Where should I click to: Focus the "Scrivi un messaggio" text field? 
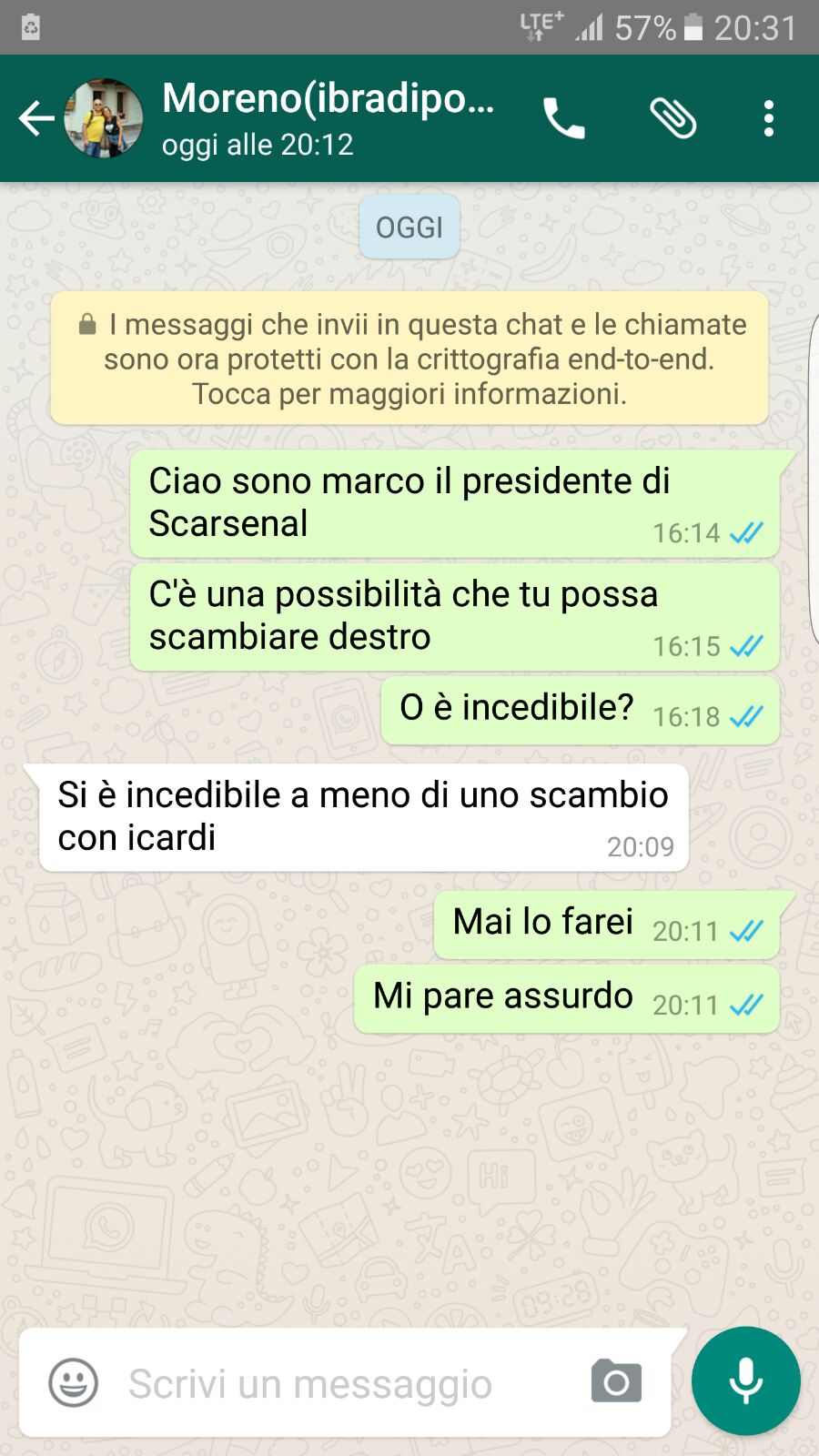point(346,1383)
